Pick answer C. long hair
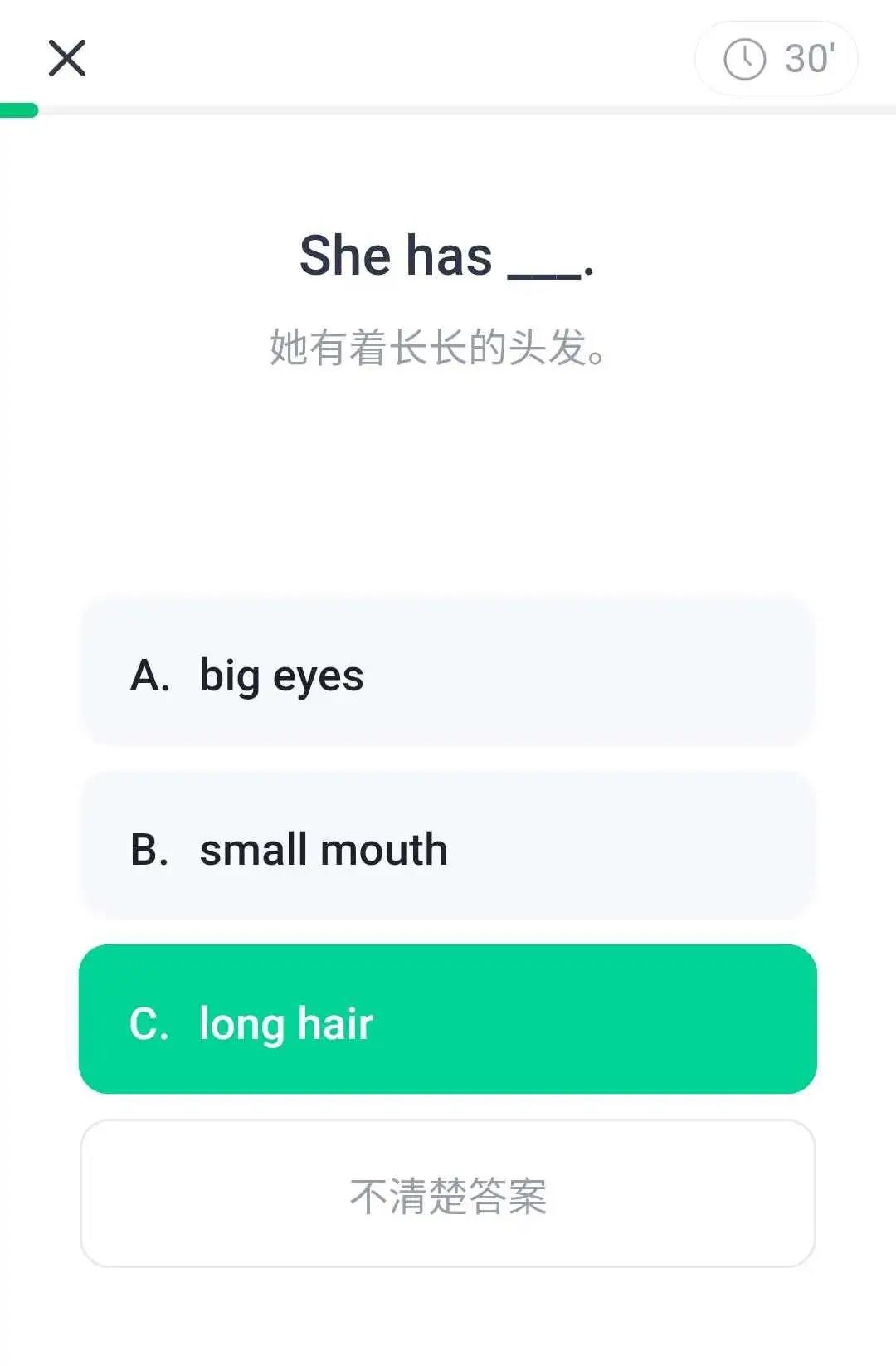The height and width of the screenshot is (1366, 896). (448, 1021)
